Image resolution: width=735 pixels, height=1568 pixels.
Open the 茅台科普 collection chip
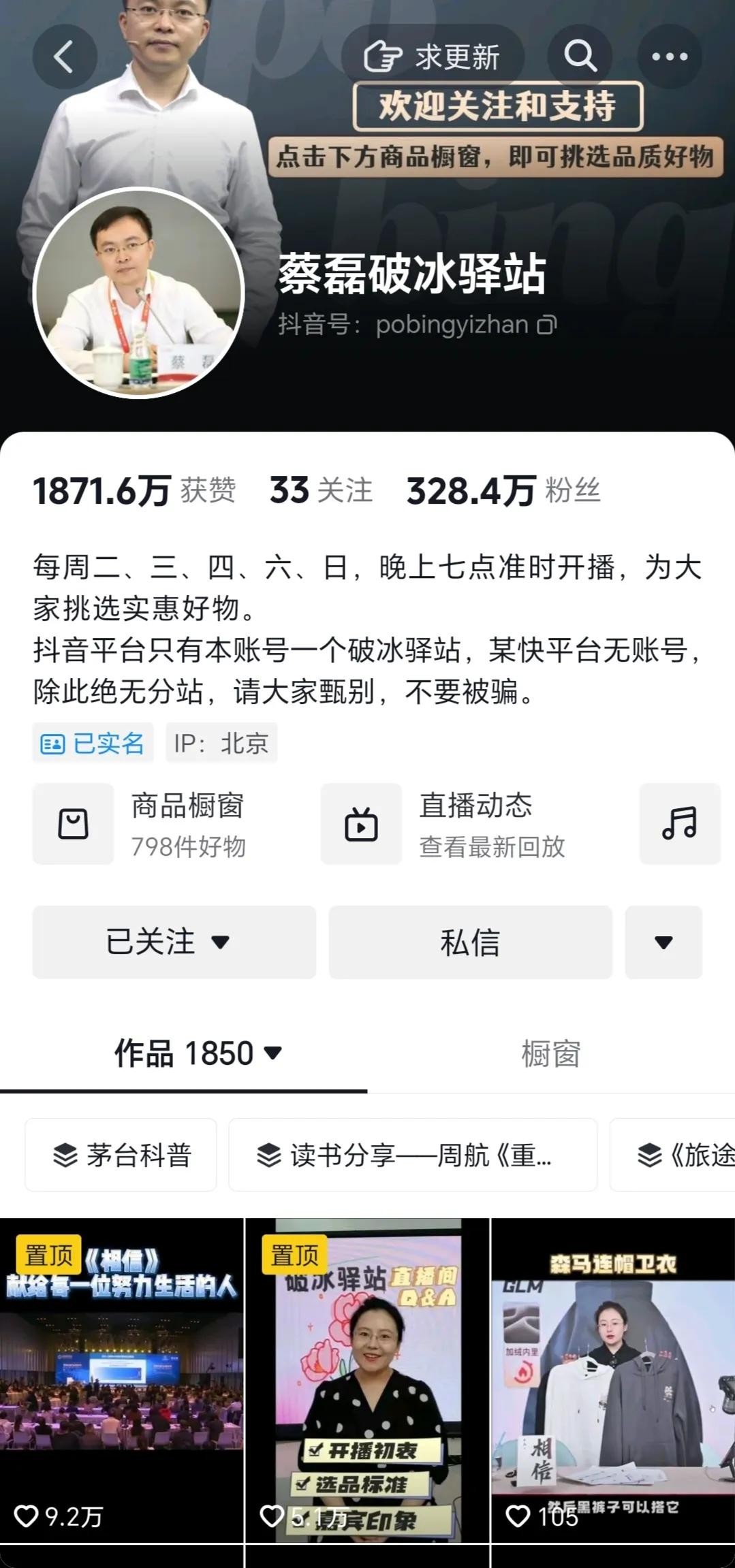click(121, 1155)
